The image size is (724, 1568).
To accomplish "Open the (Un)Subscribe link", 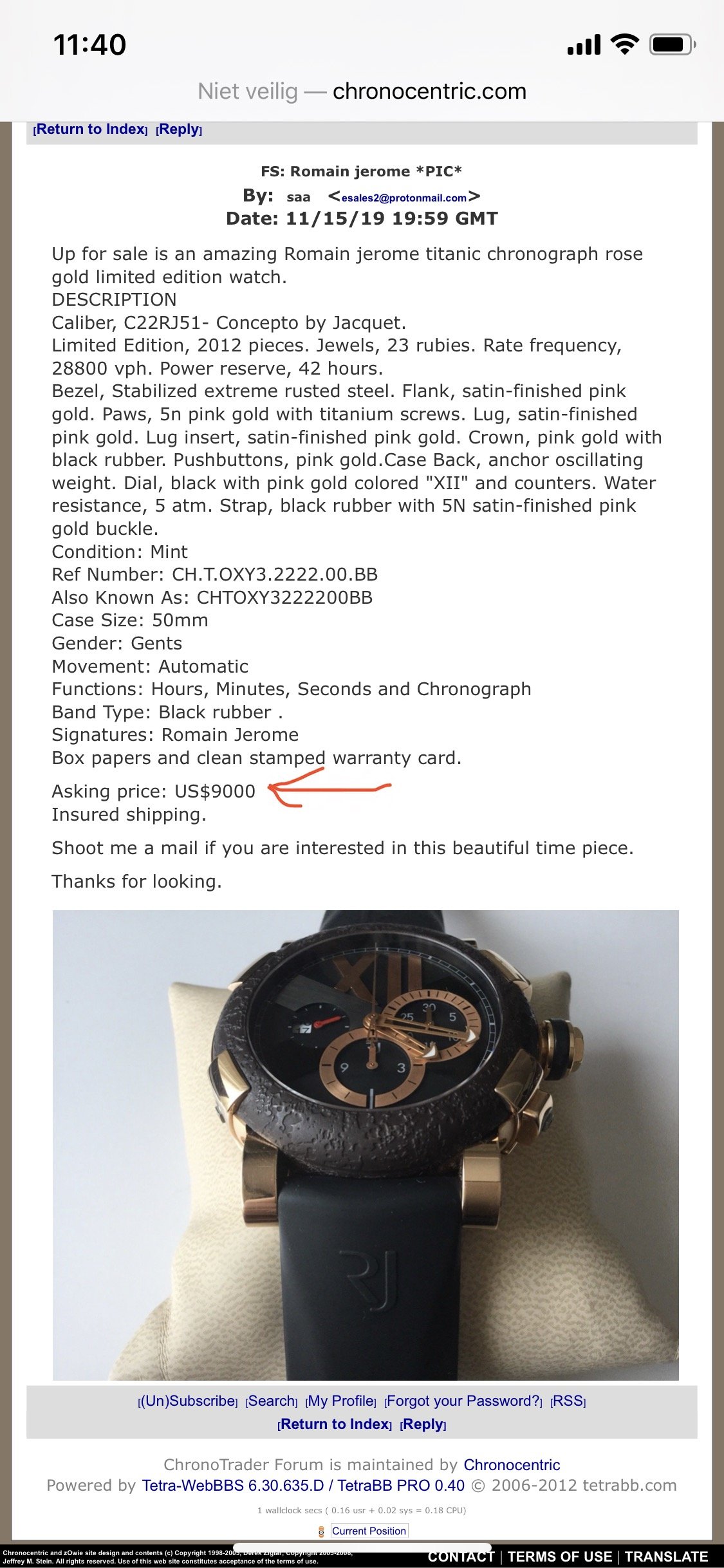I will coord(188,1401).
